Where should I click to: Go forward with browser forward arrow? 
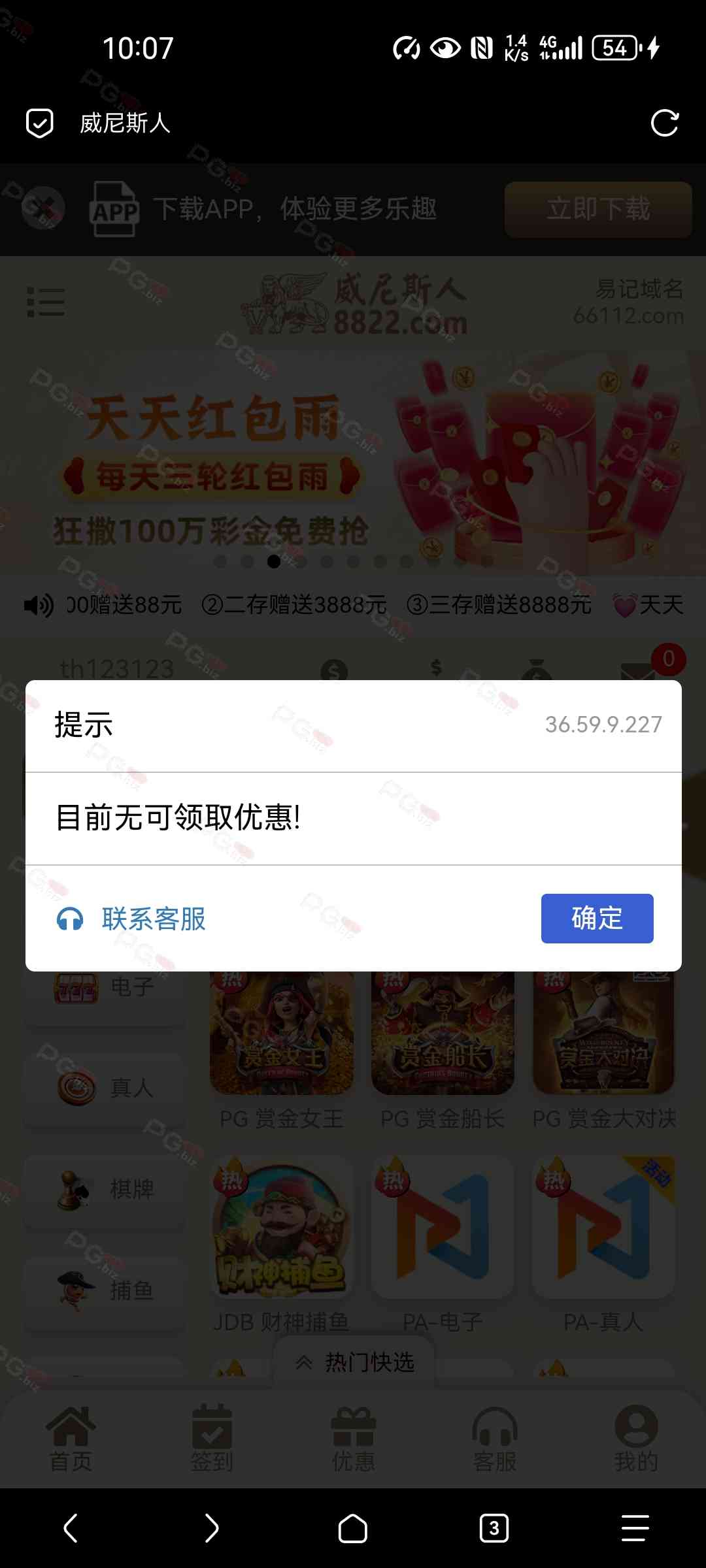(x=212, y=1528)
